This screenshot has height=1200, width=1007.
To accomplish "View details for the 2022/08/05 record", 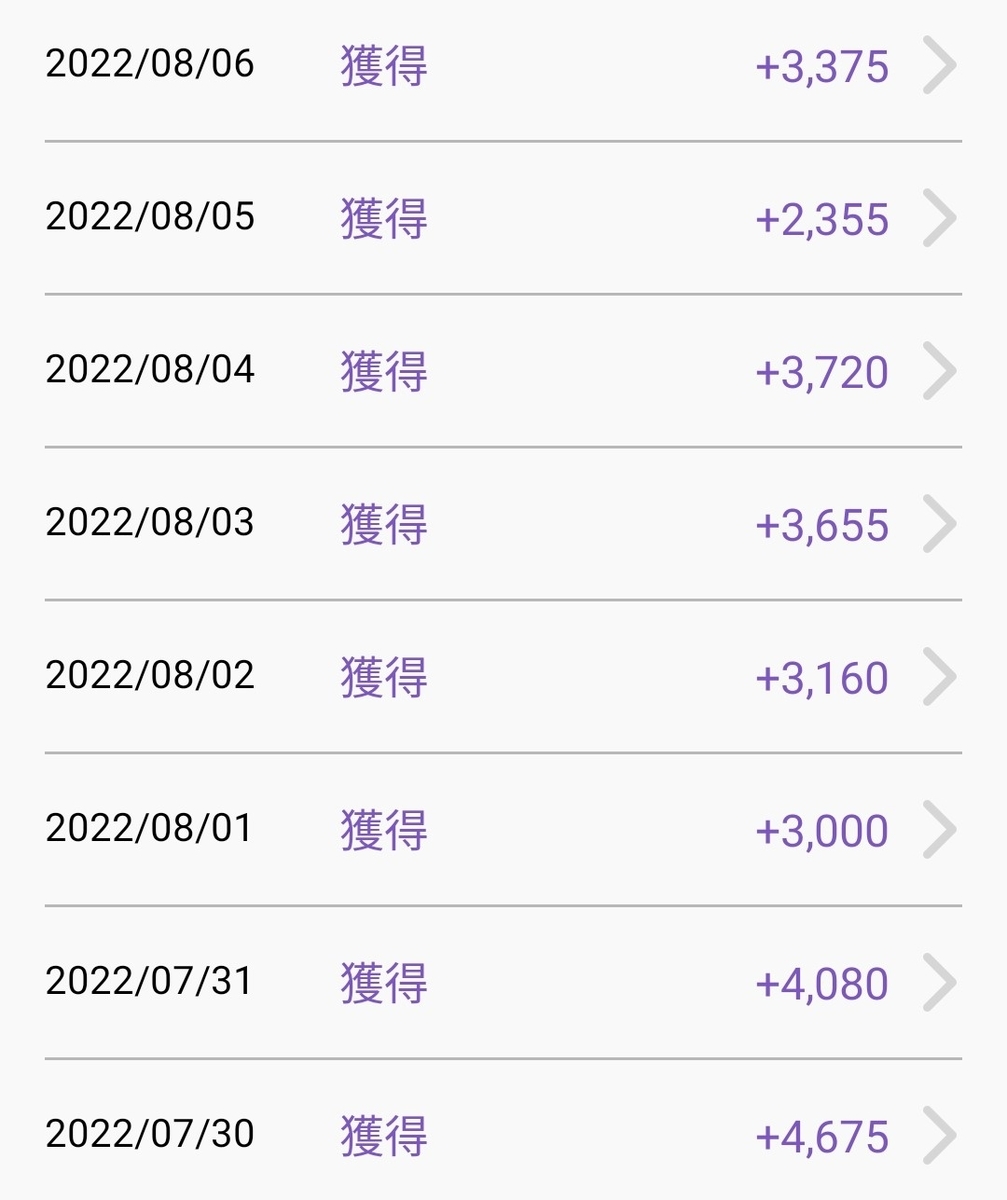I will click(502, 219).
